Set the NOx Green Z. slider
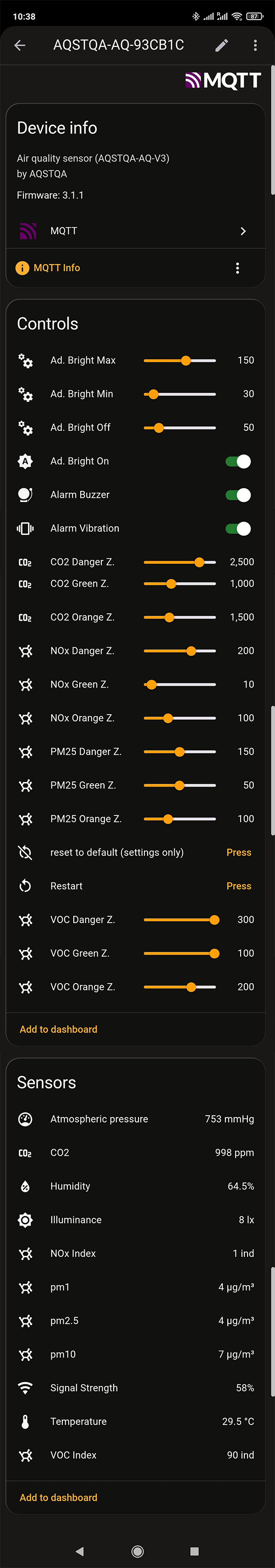The width and height of the screenshot is (275, 1568). click(x=180, y=684)
